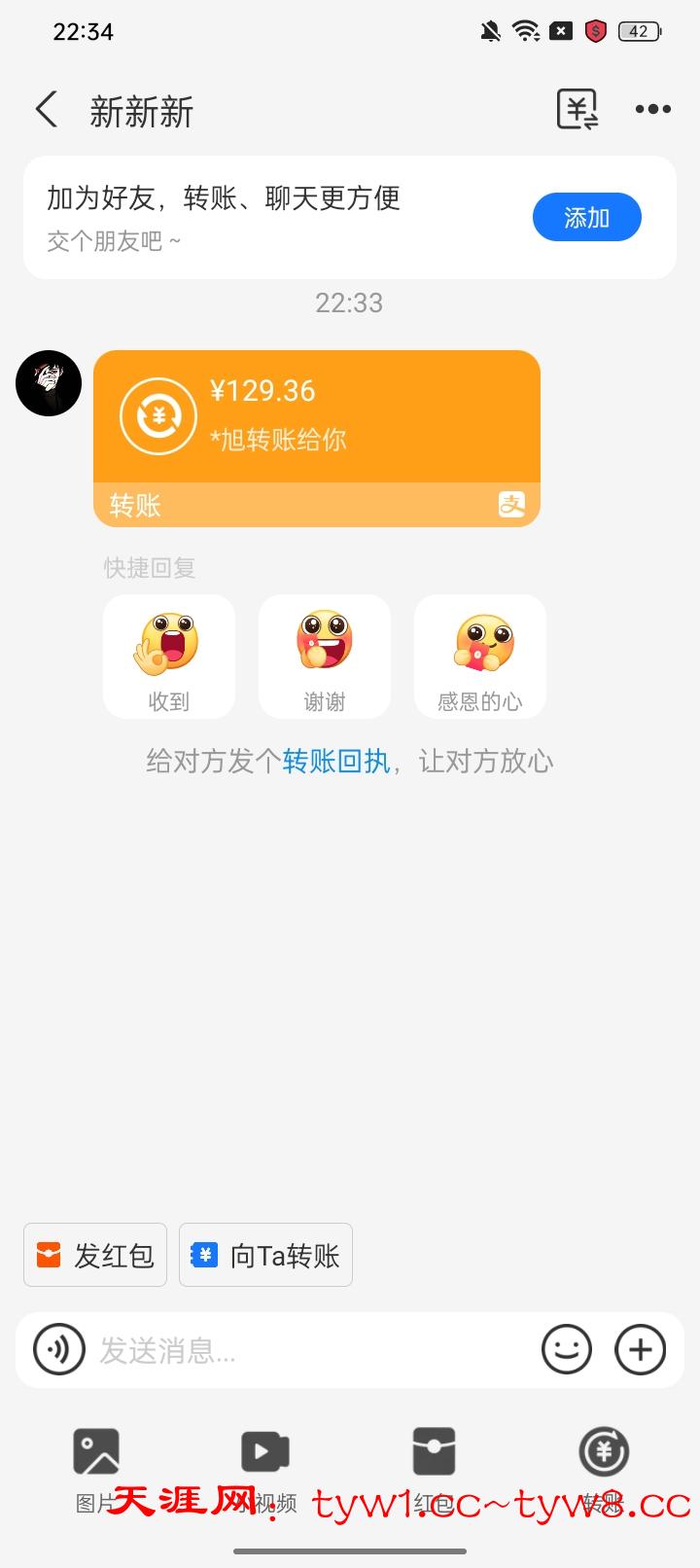The width and height of the screenshot is (700, 1568).
Task: Toggle the plus attachments panel
Action: point(641,1349)
